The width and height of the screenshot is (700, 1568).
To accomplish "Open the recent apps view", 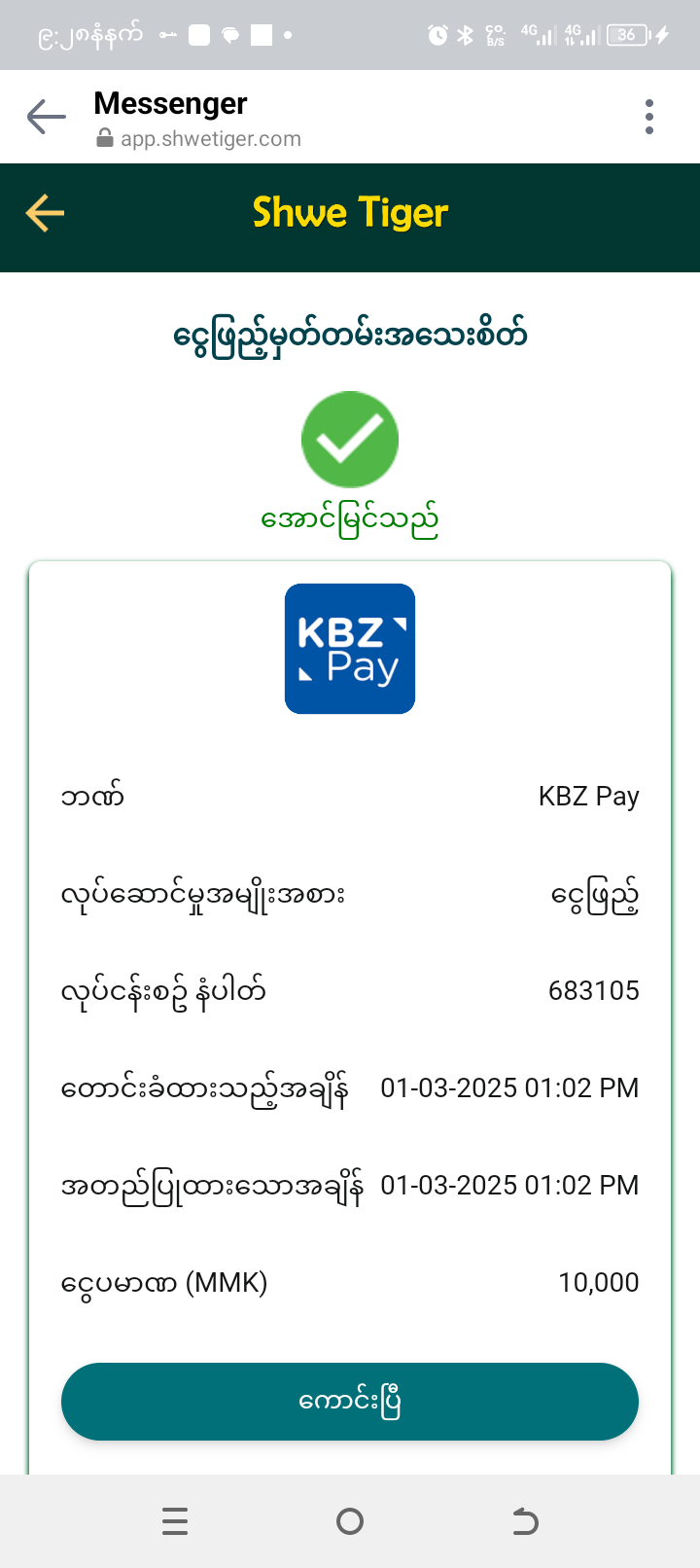I will coord(175,1521).
